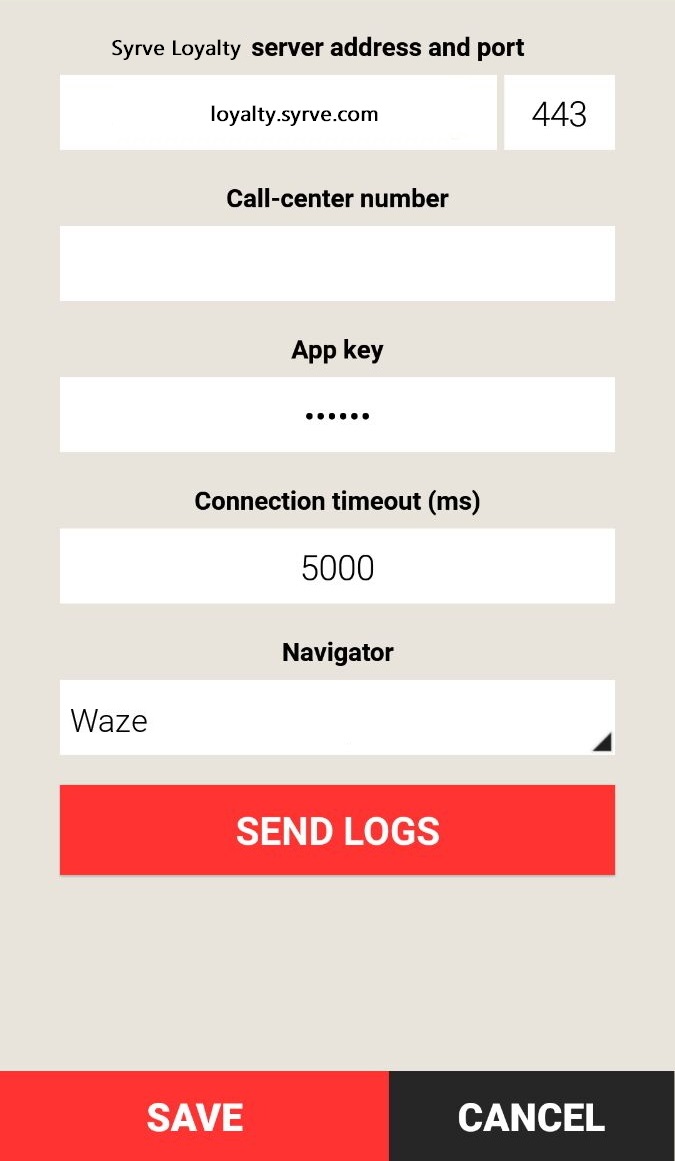Image resolution: width=675 pixels, height=1161 pixels.
Task: Tap the port field showing 443
Action: tap(559, 113)
